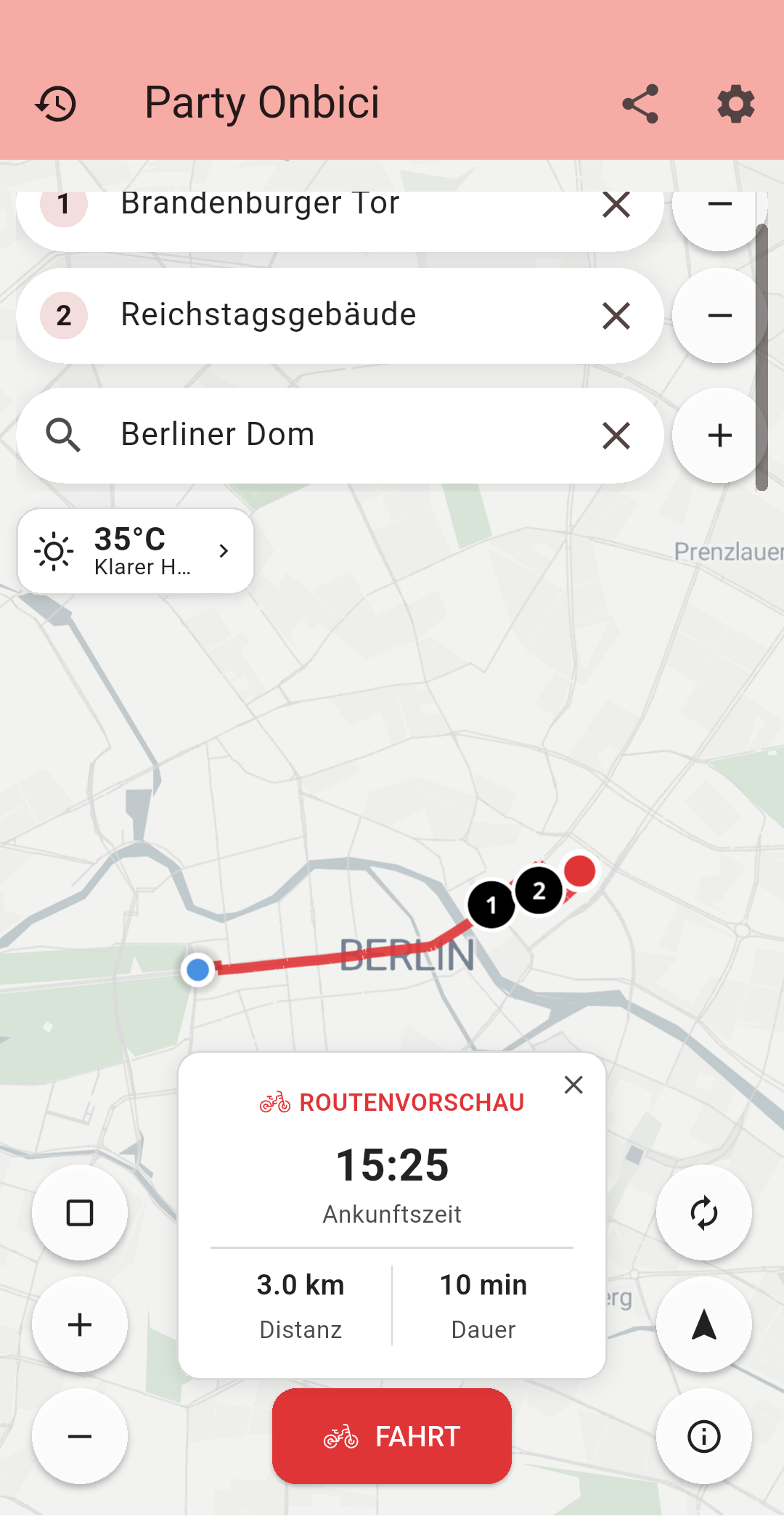
Task: Share the current route
Action: coord(640,102)
